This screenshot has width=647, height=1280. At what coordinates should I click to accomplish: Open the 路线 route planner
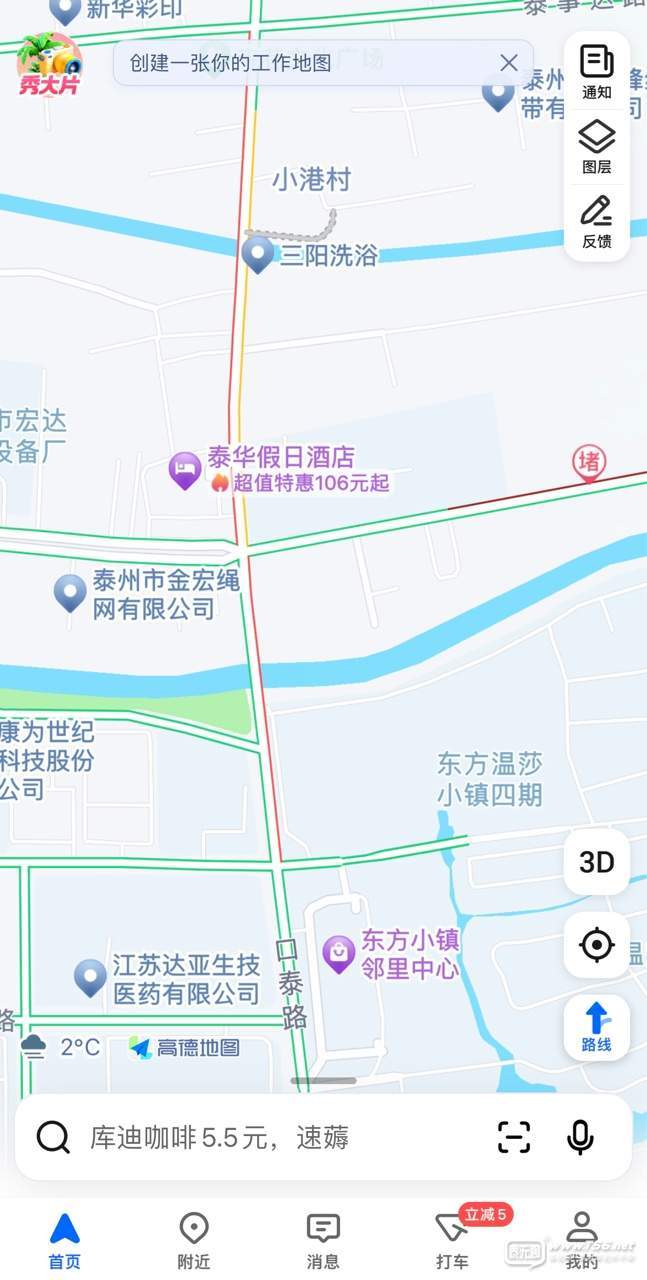pyautogui.click(x=597, y=1027)
